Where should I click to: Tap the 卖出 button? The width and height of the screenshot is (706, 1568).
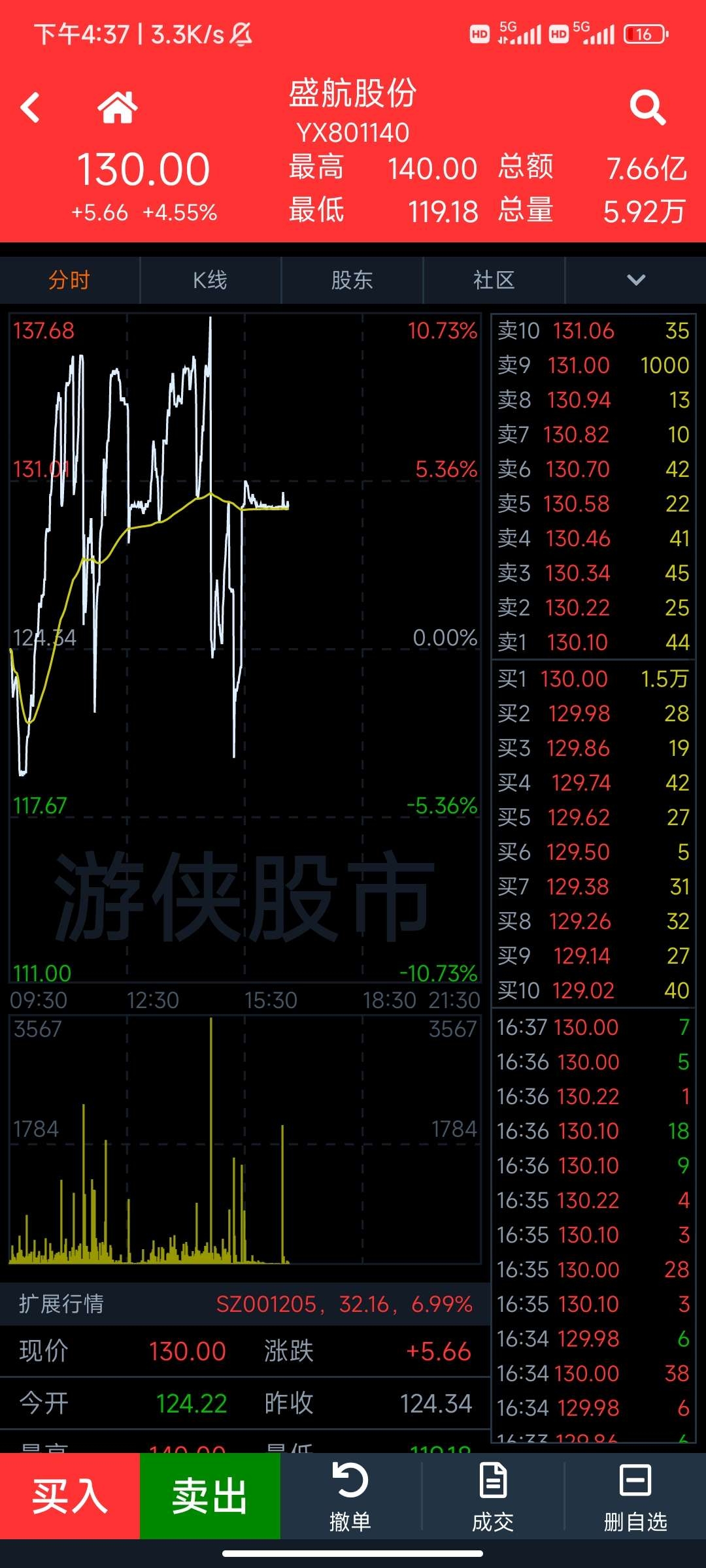coord(210,1496)
